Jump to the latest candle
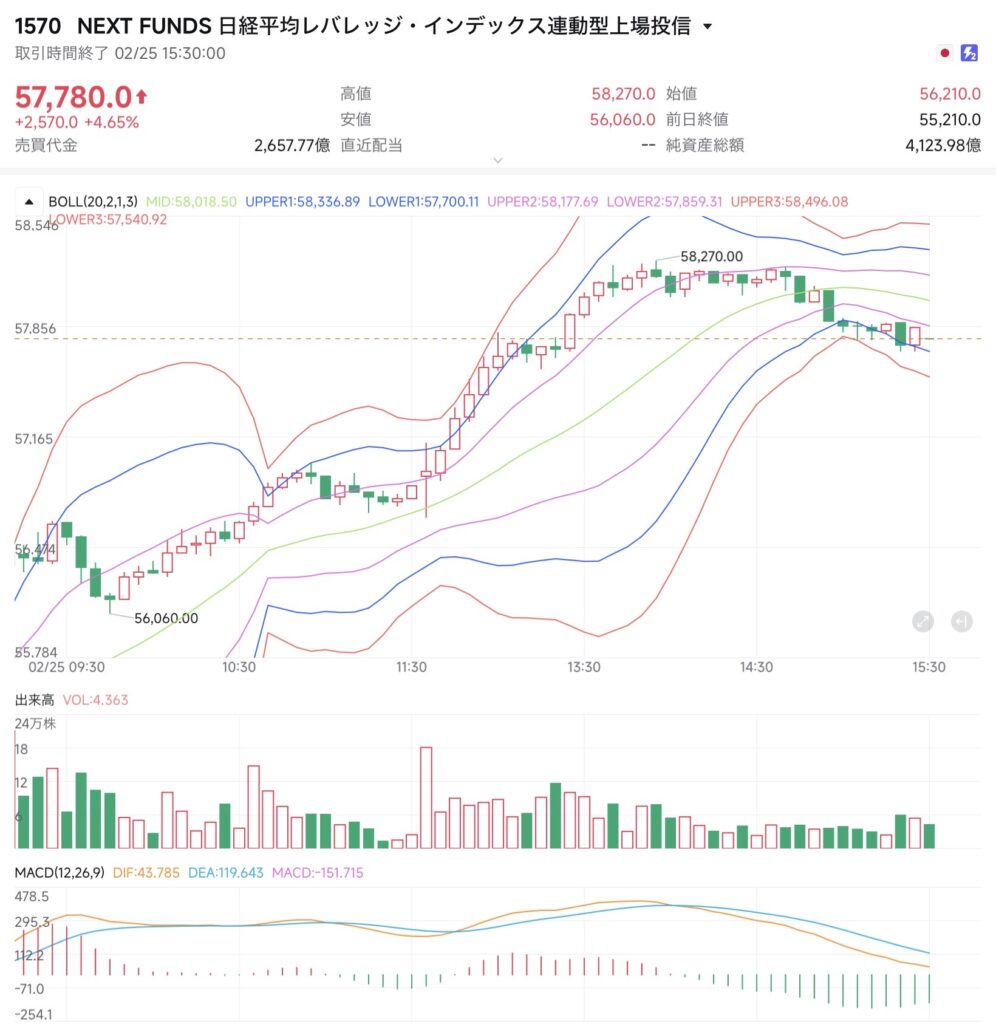 coord(960,621)
